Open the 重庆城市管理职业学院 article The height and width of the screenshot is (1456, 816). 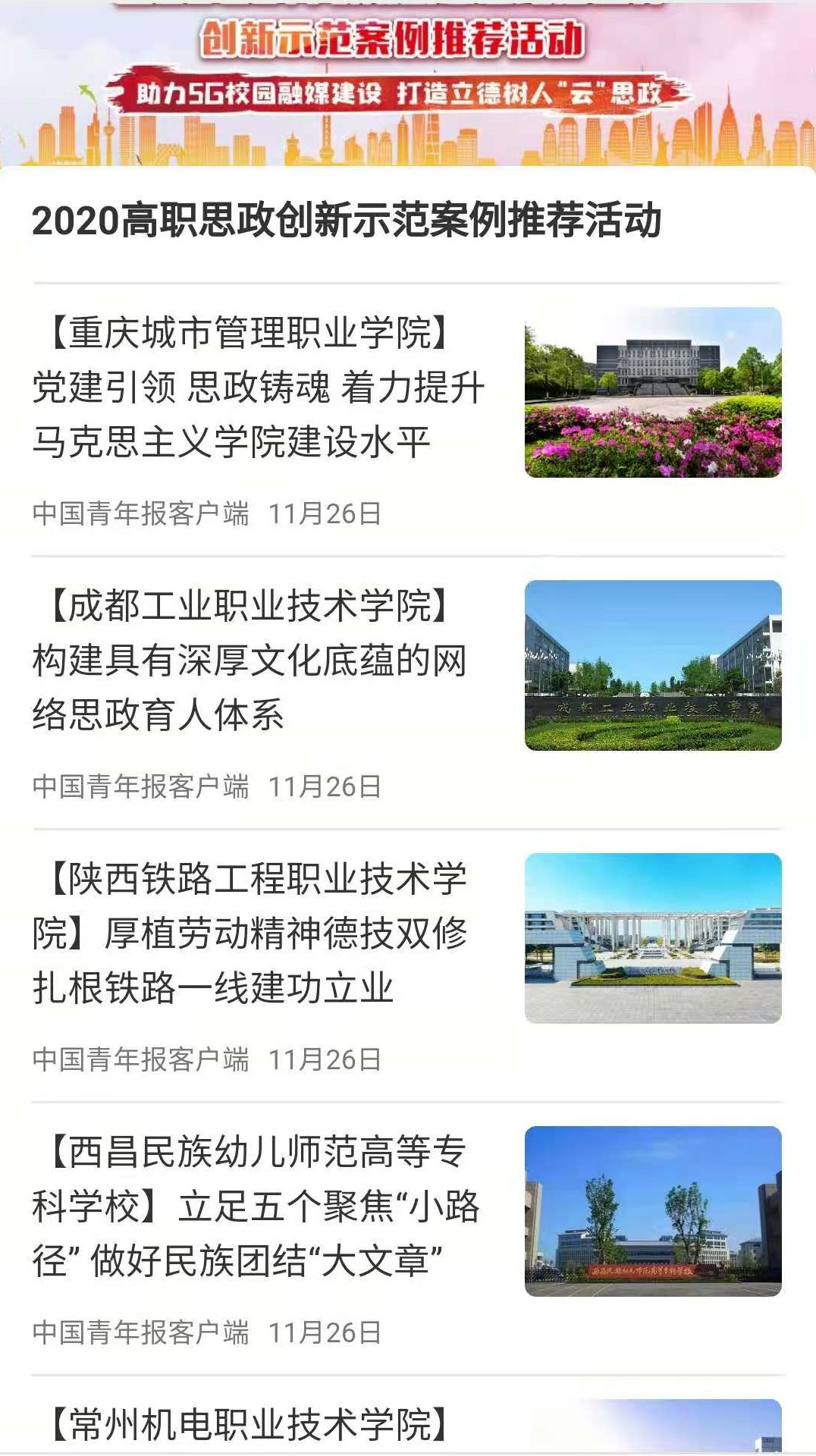258,388
